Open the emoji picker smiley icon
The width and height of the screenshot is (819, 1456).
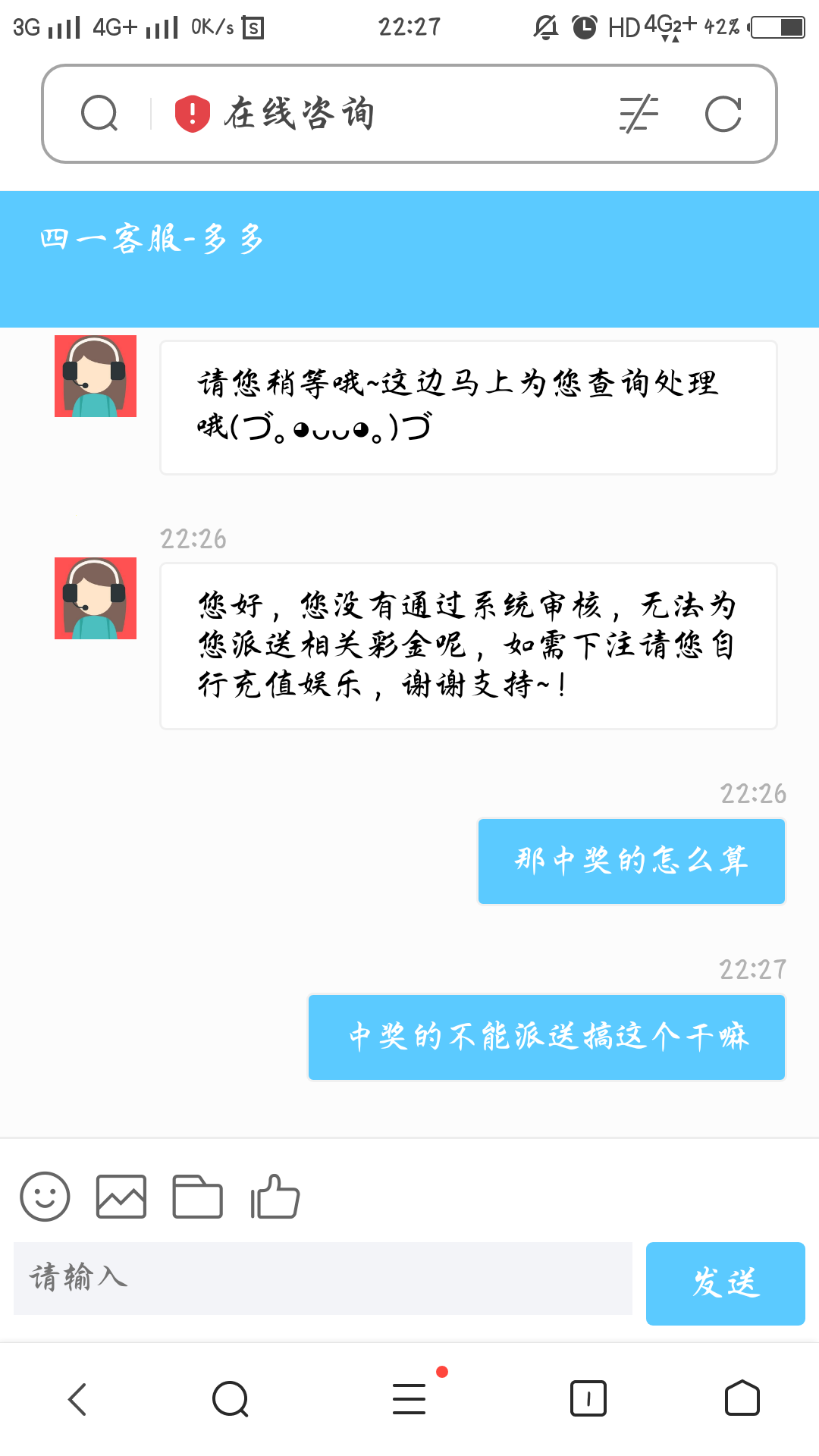pyautogui.click(x=45, y=1197)
